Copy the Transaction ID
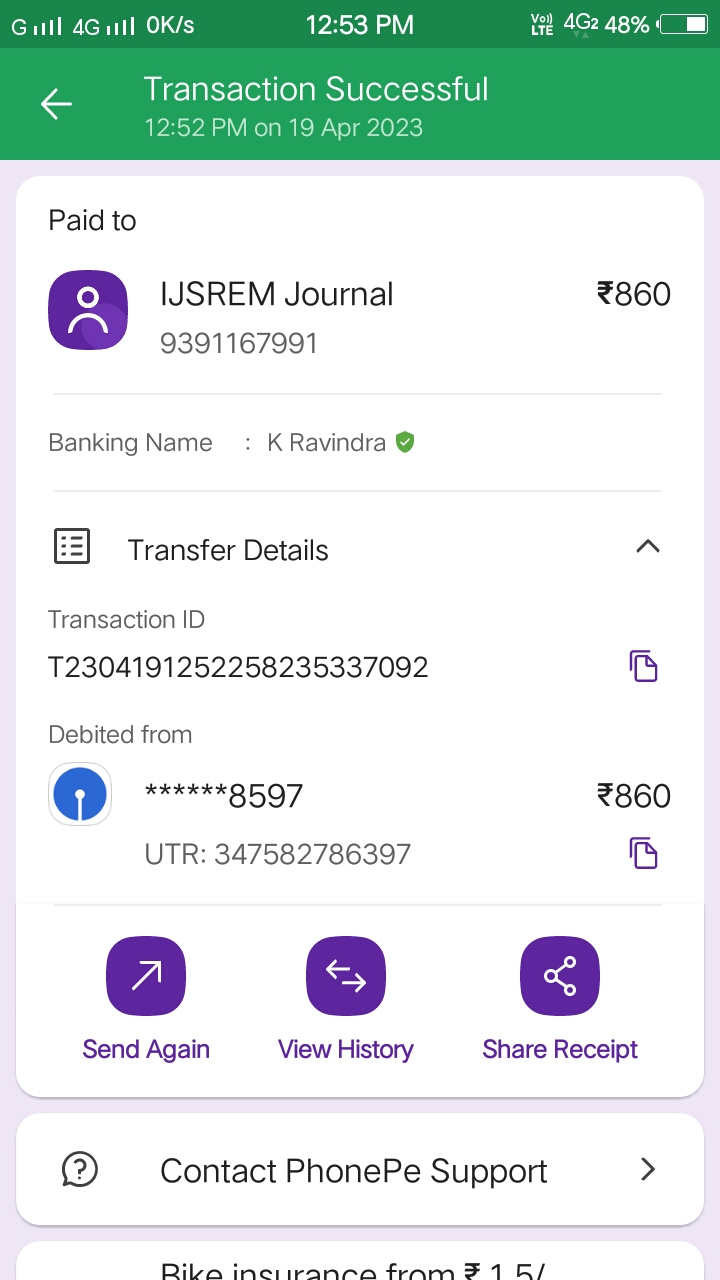This screenshot has height=1280, width=720. (x=644, y=666)
